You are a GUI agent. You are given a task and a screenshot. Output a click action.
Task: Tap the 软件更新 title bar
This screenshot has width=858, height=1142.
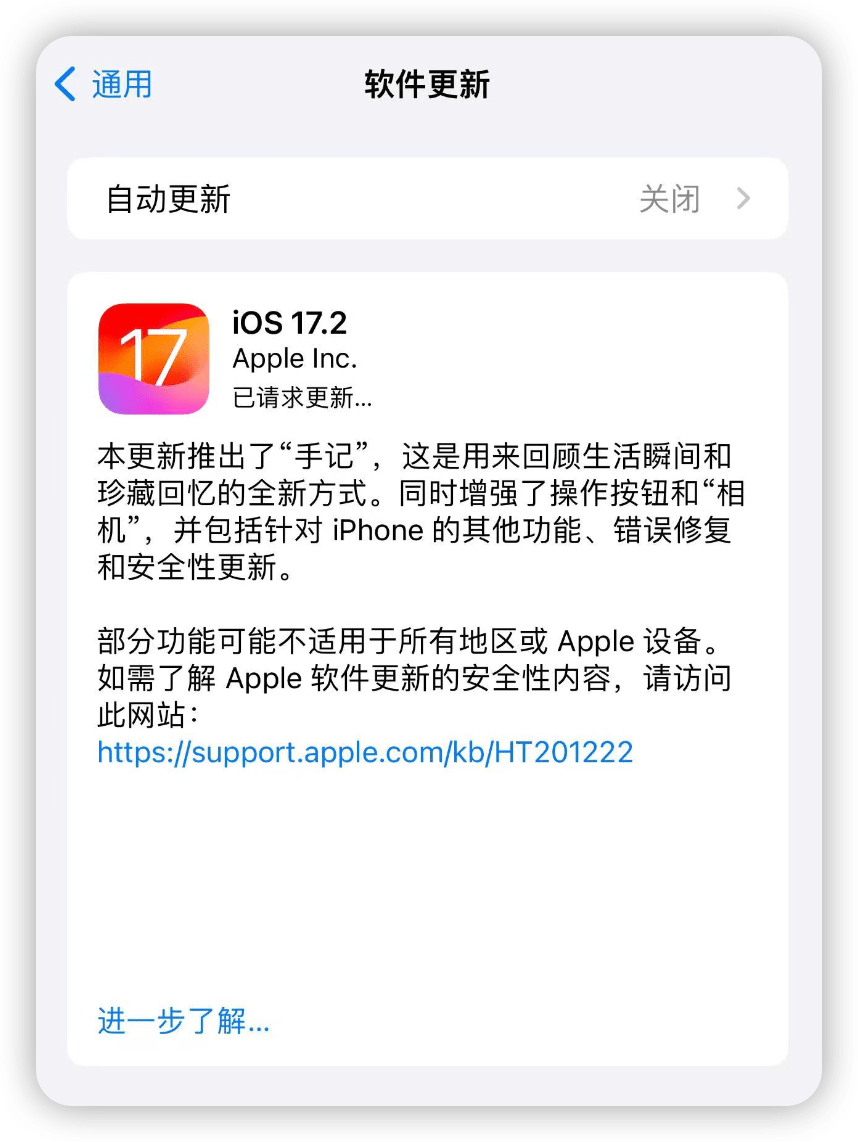pos(428,85)
